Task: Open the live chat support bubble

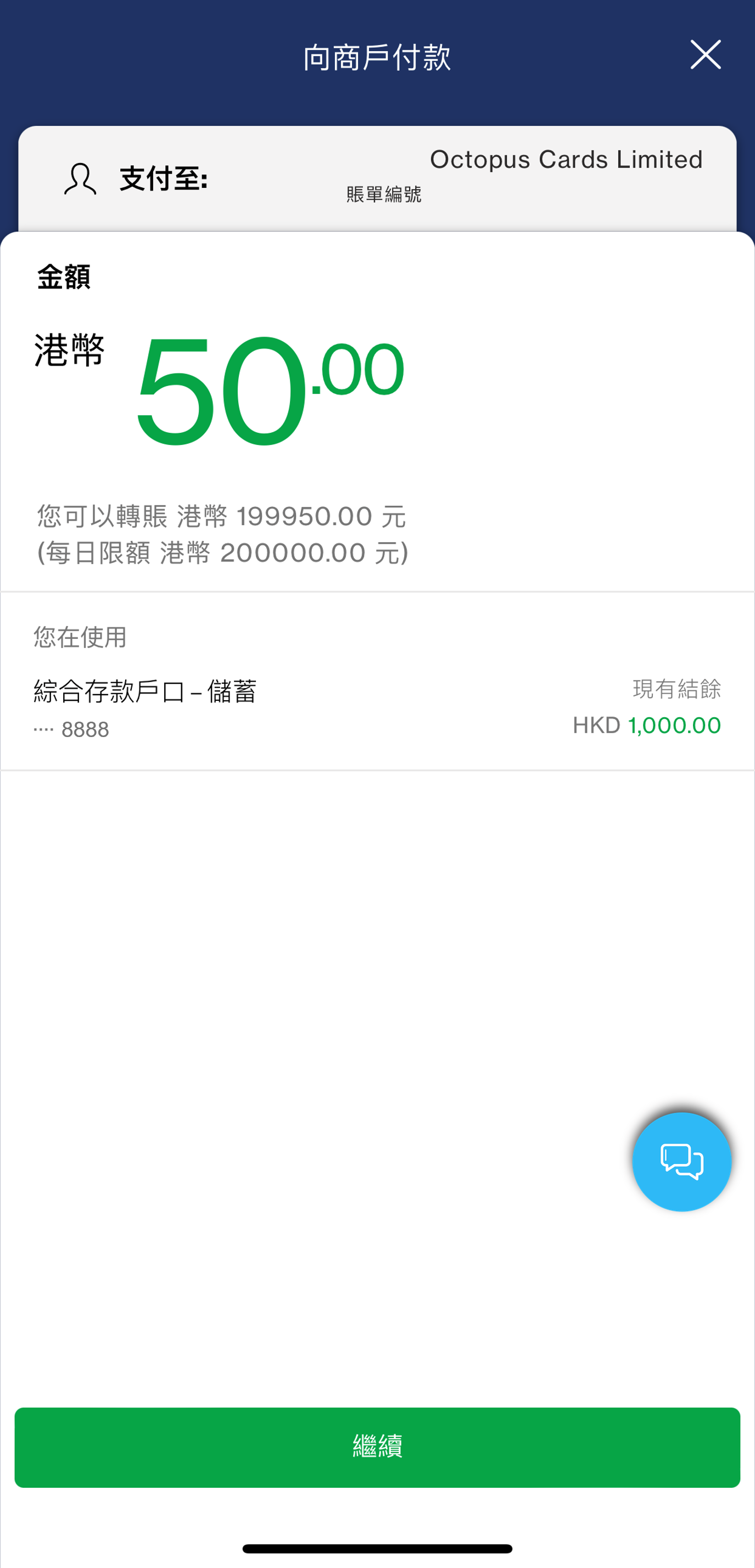Action: click(x=681, y=1162)
